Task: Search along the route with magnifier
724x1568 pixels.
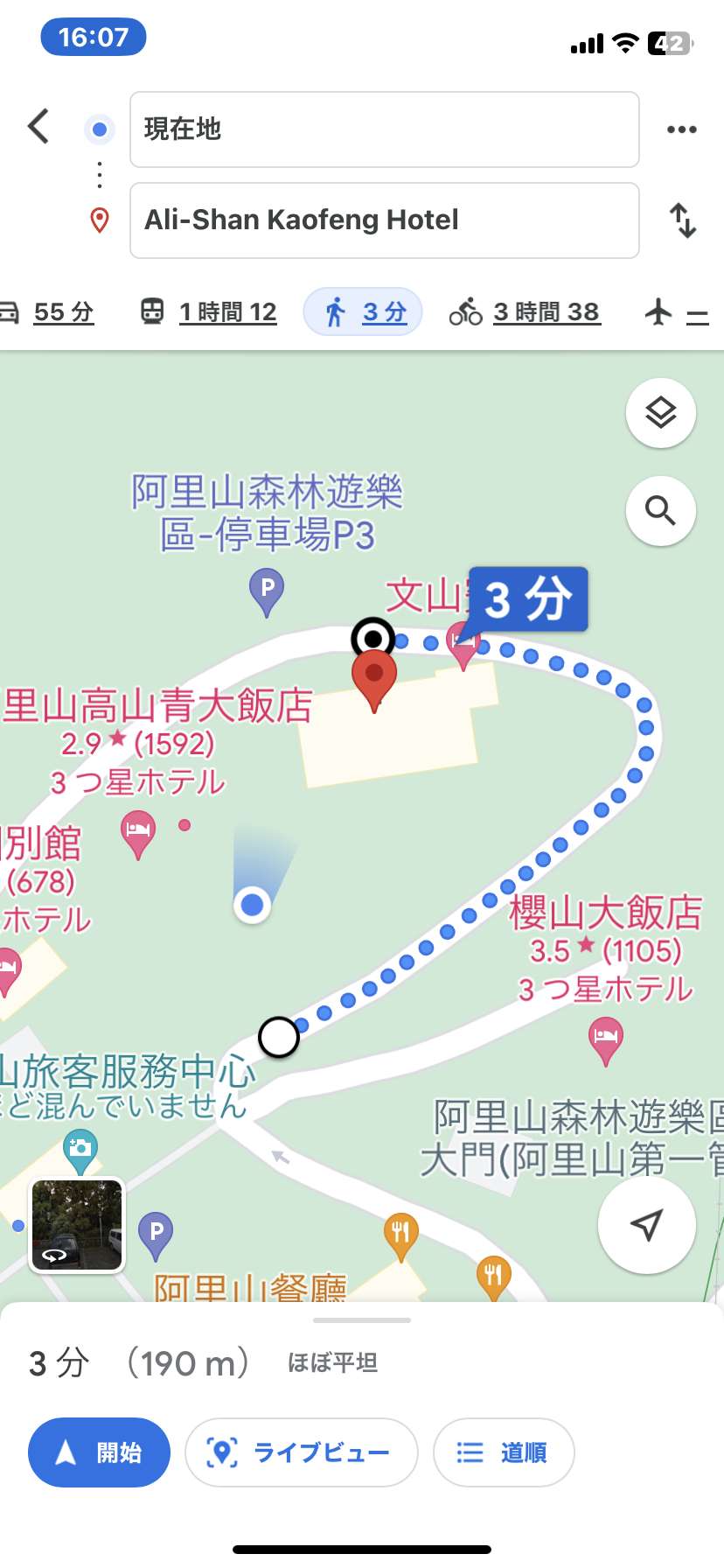Action: click(x=661, y=511)
